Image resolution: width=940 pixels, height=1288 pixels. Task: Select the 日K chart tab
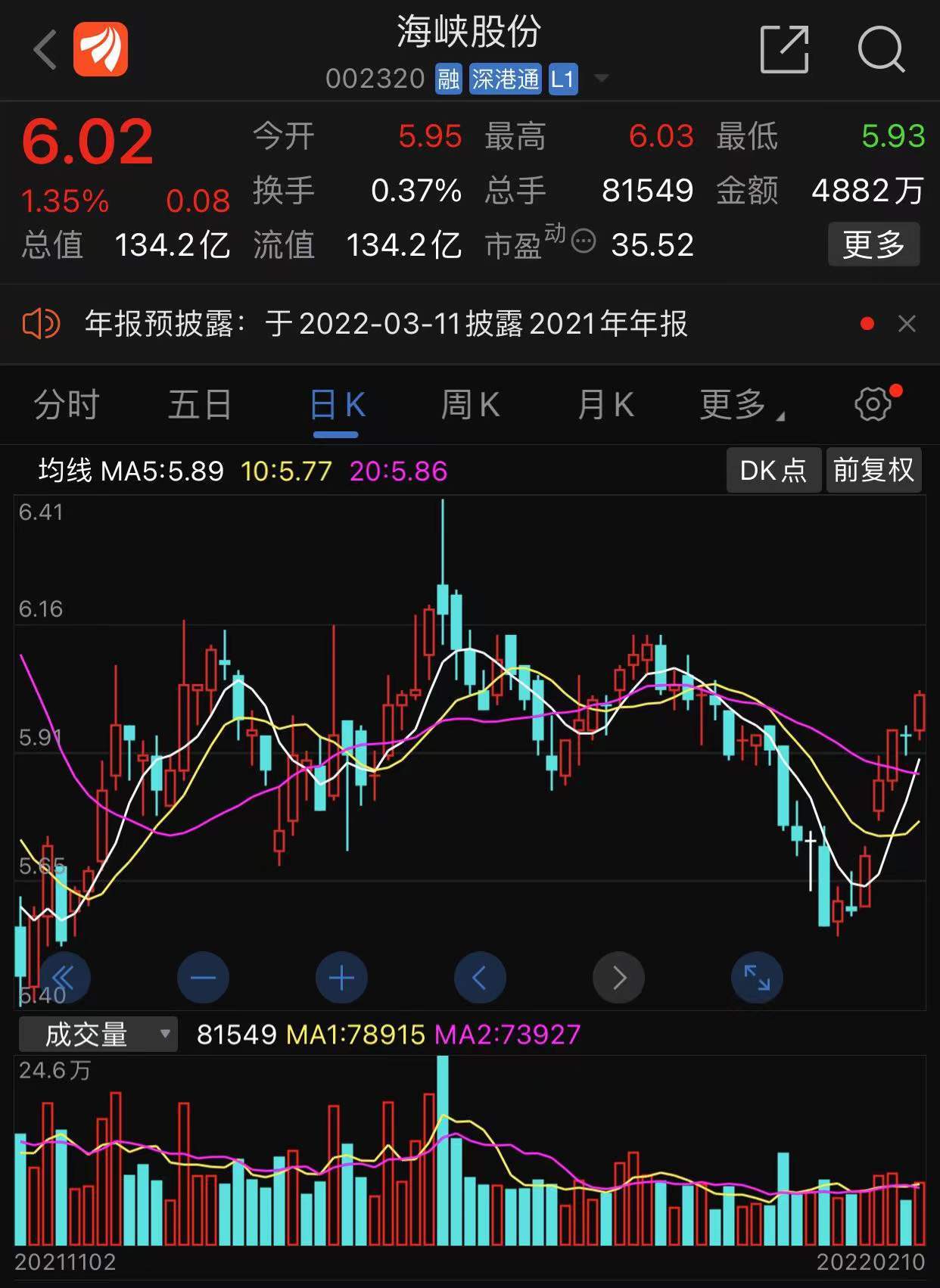click(337, 405)
